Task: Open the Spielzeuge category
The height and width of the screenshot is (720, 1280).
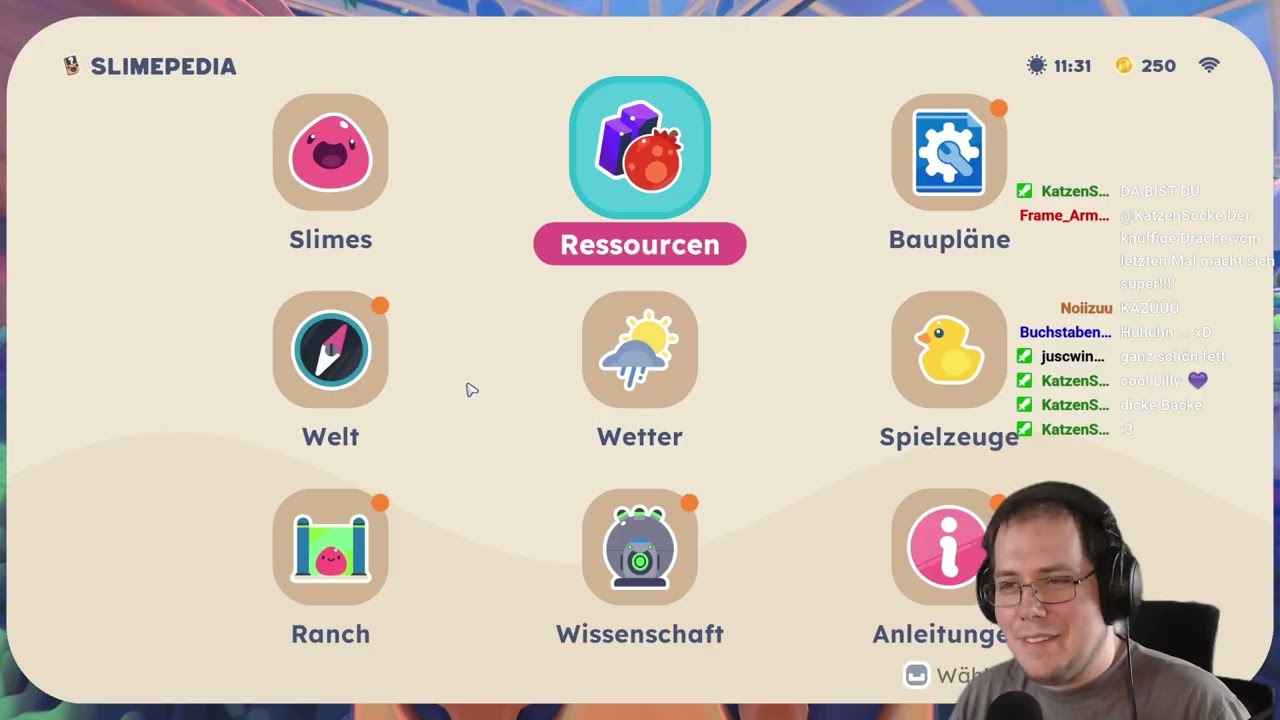Action: [948, 350]
